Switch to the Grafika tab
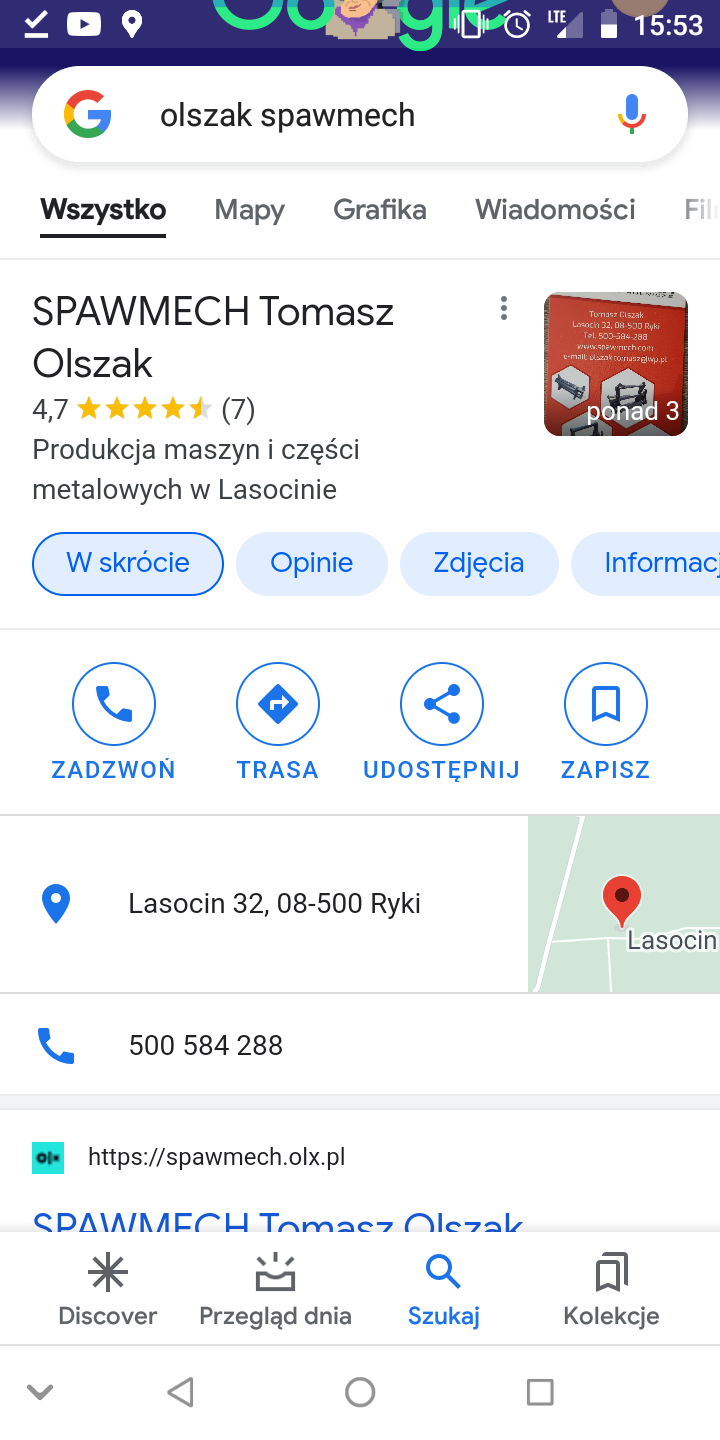Viewport: 720px width, 1440px height. (x=379, y=209)
